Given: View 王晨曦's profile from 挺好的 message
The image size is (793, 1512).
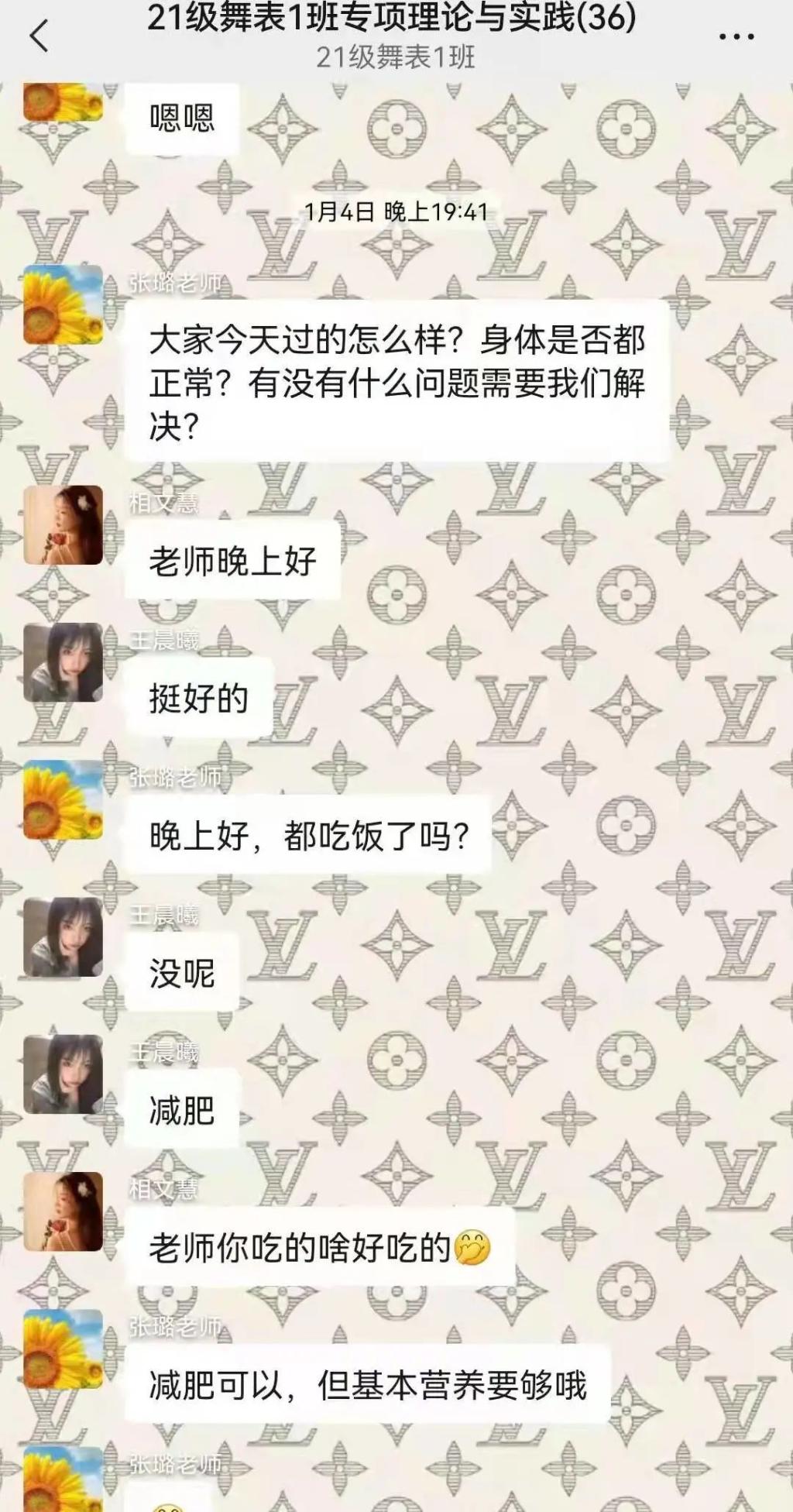Looking at the screenshot, I should coord(63,662).
